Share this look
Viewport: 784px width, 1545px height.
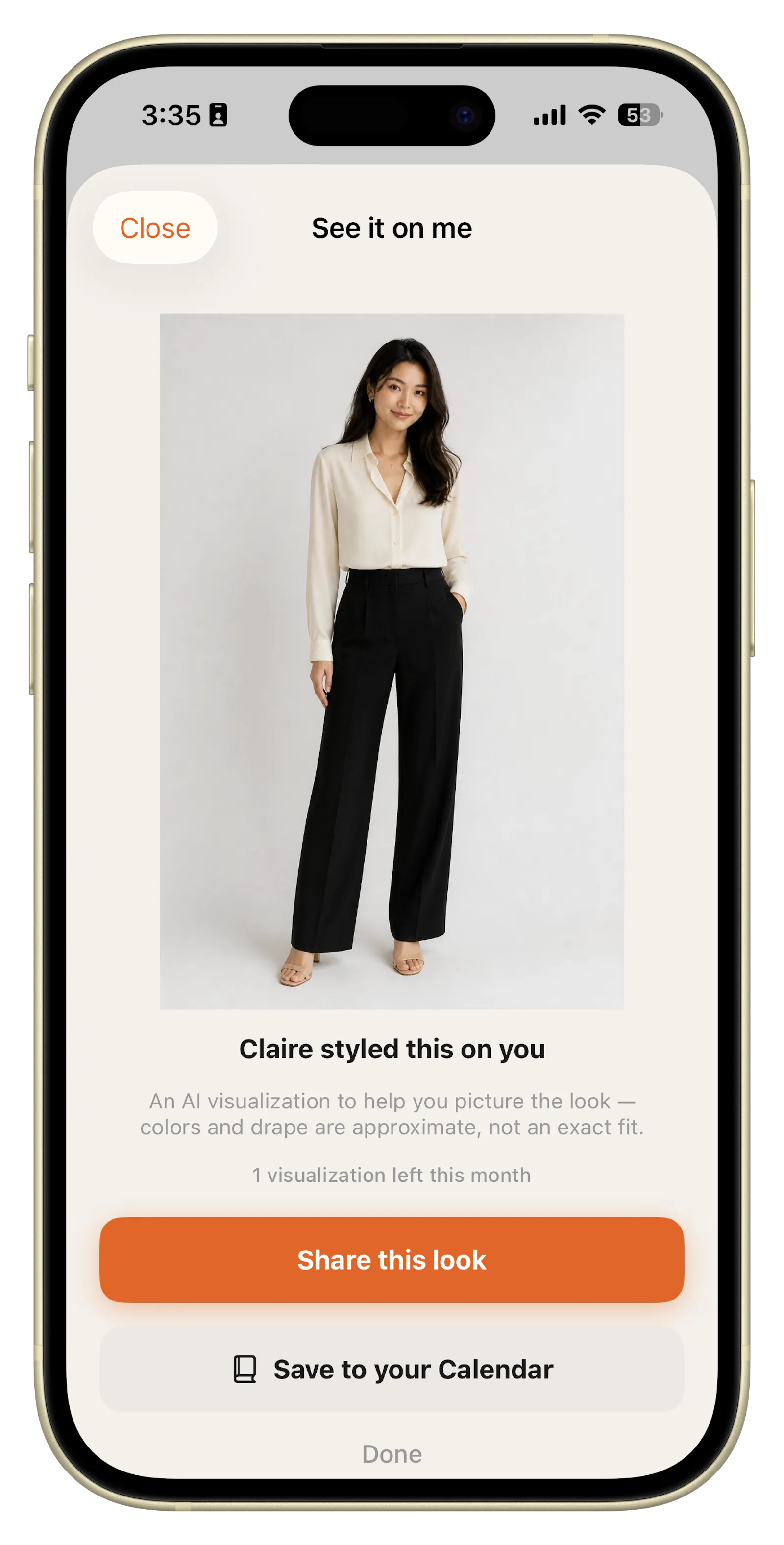click(392, 1259)
